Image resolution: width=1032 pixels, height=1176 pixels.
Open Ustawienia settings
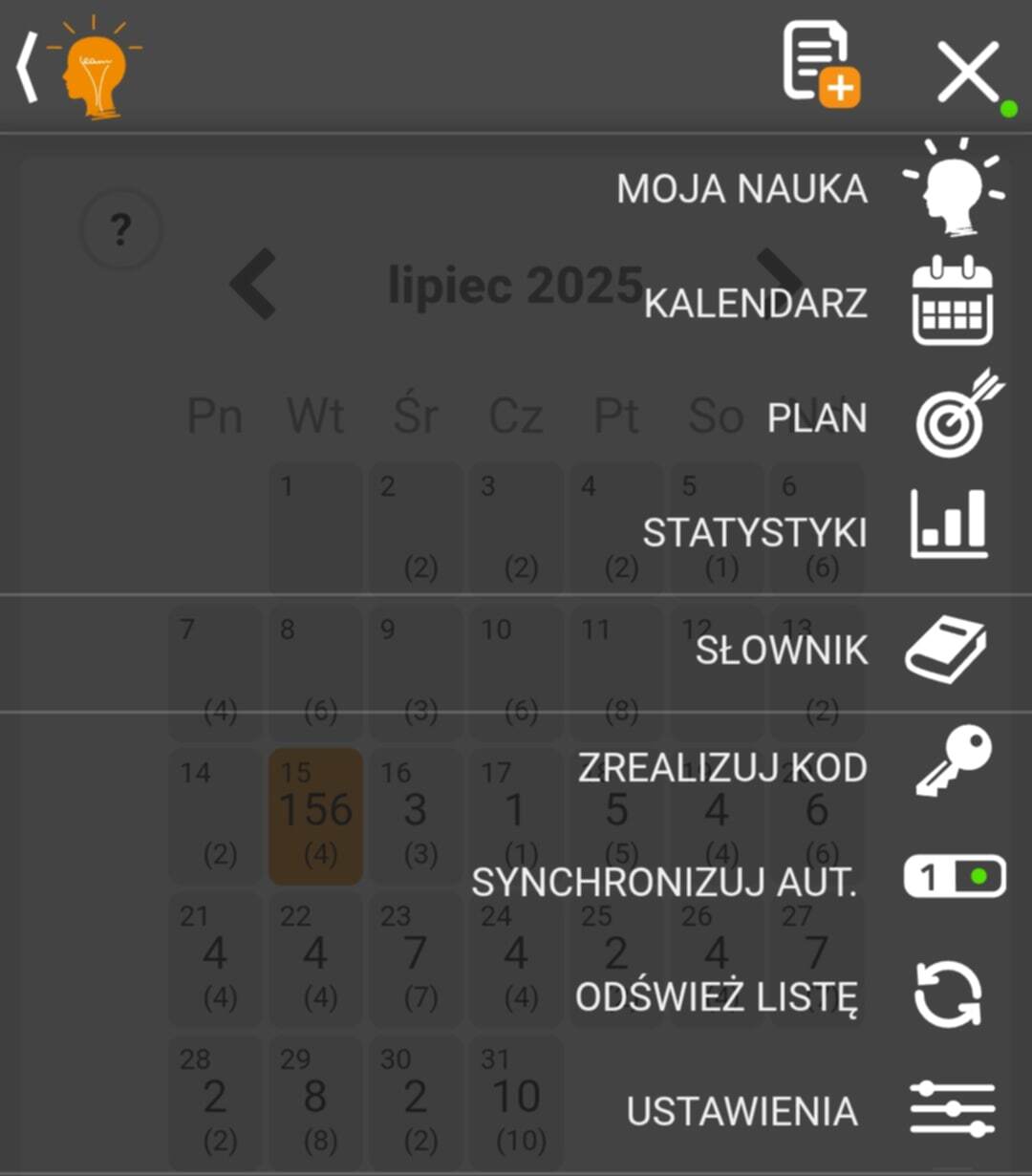[x=742, y=1112]
